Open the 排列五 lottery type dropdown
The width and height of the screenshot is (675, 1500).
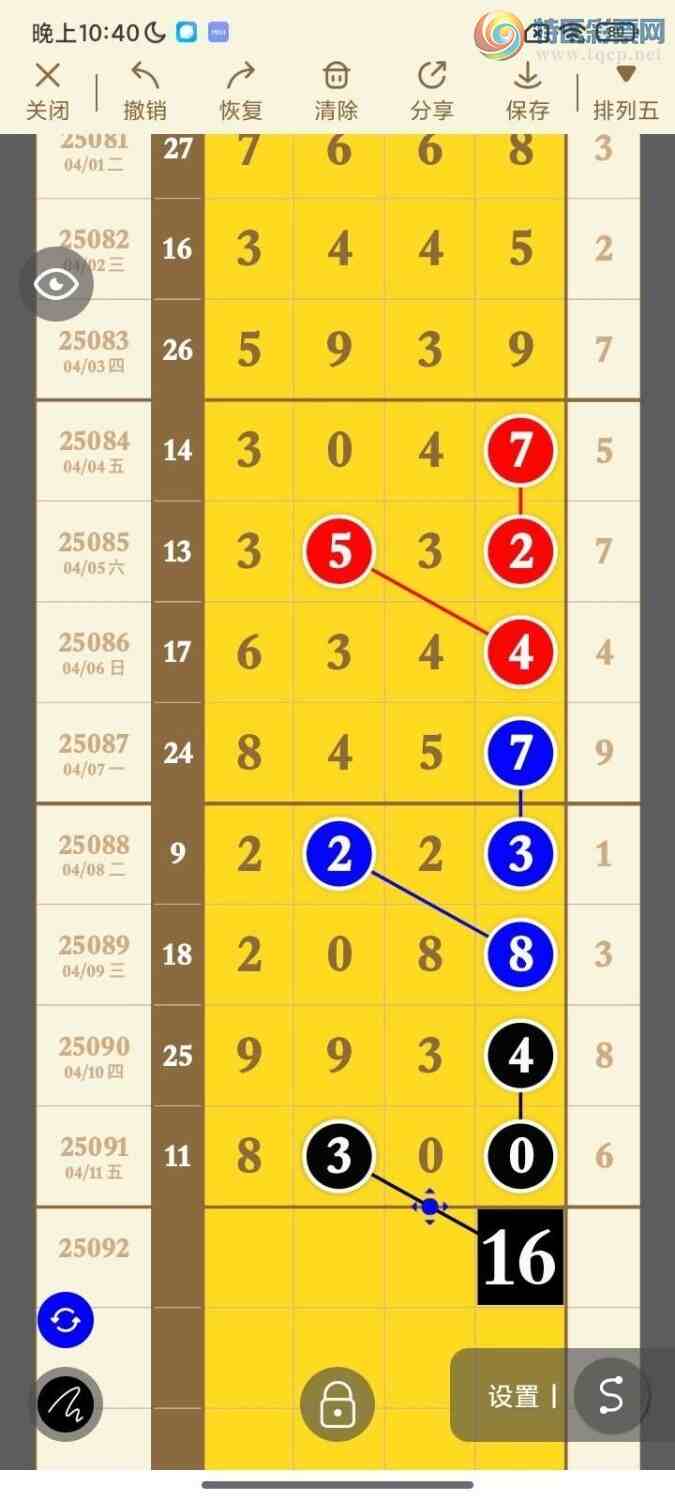(626, 90)
